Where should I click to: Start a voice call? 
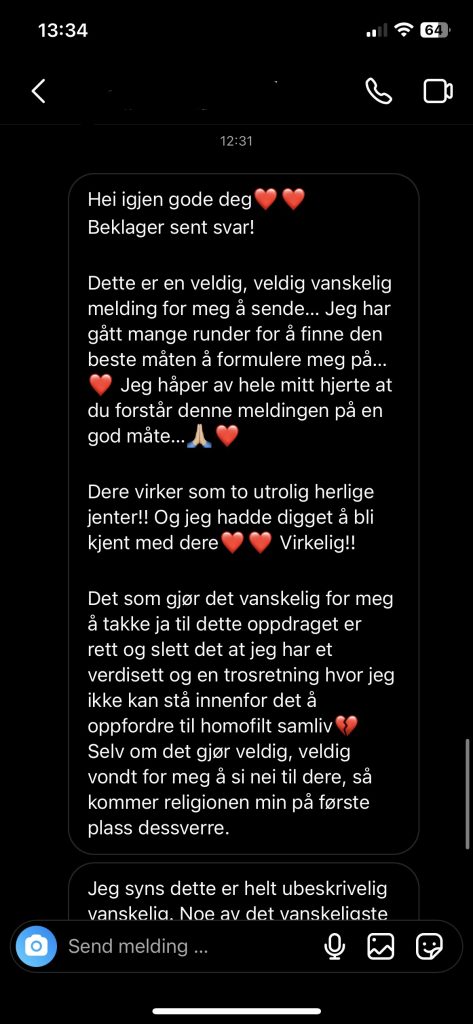tap(378, 91)
